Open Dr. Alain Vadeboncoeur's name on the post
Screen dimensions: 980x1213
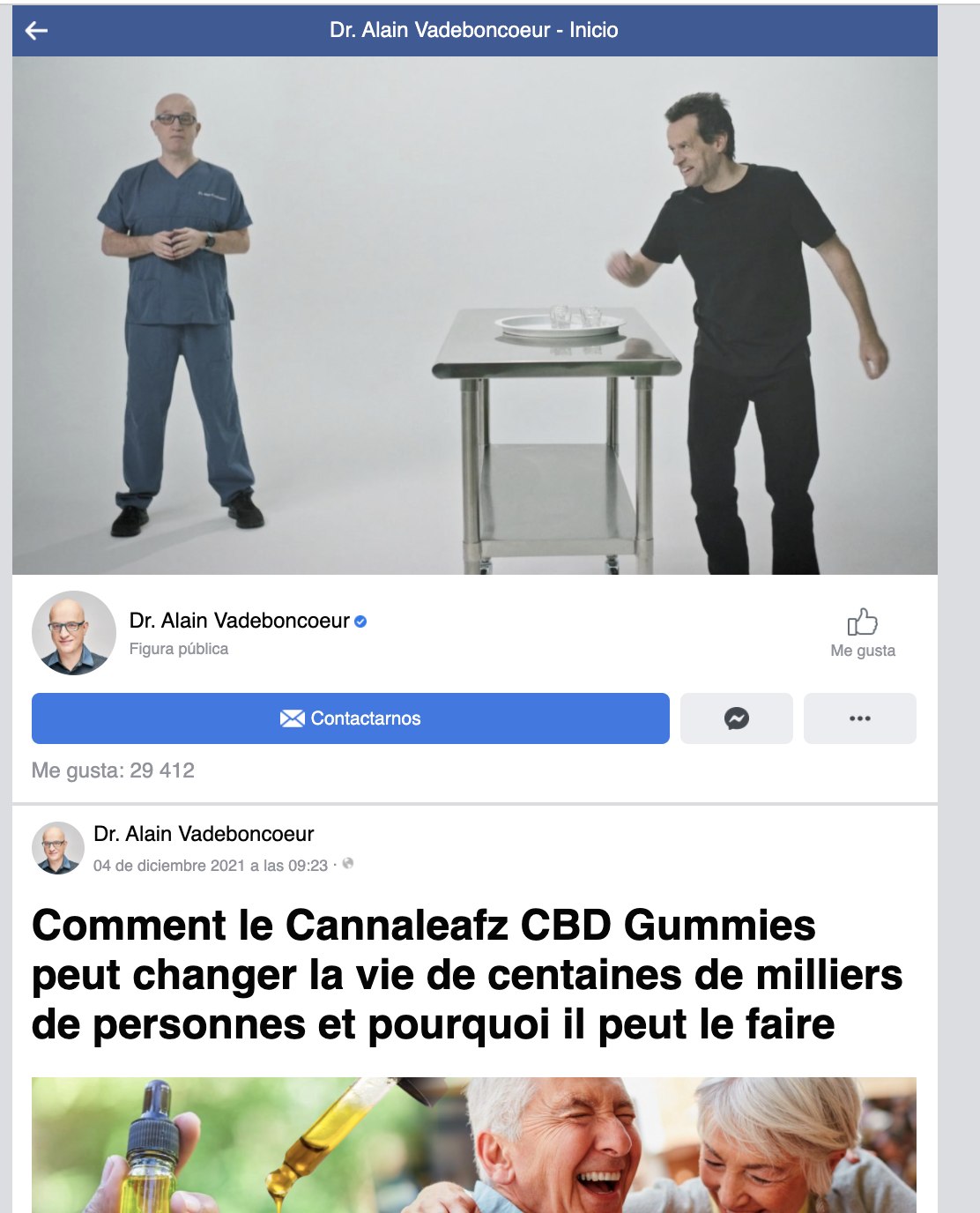204,834
